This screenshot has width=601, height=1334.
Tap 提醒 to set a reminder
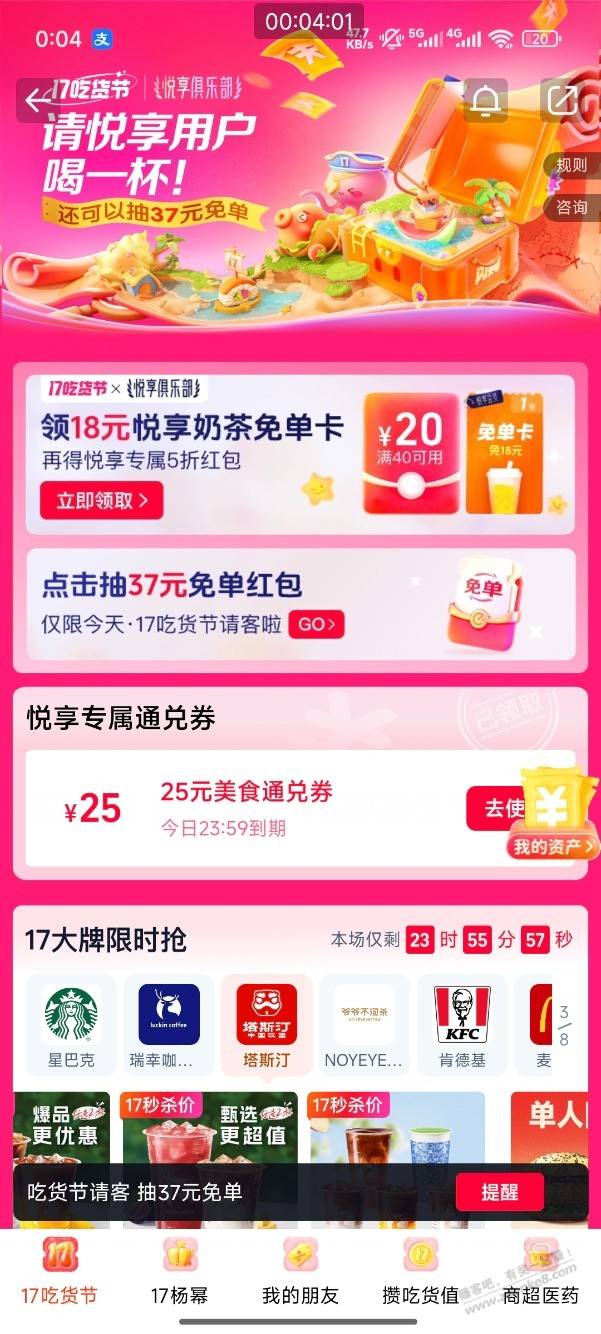coord(499,1192)
